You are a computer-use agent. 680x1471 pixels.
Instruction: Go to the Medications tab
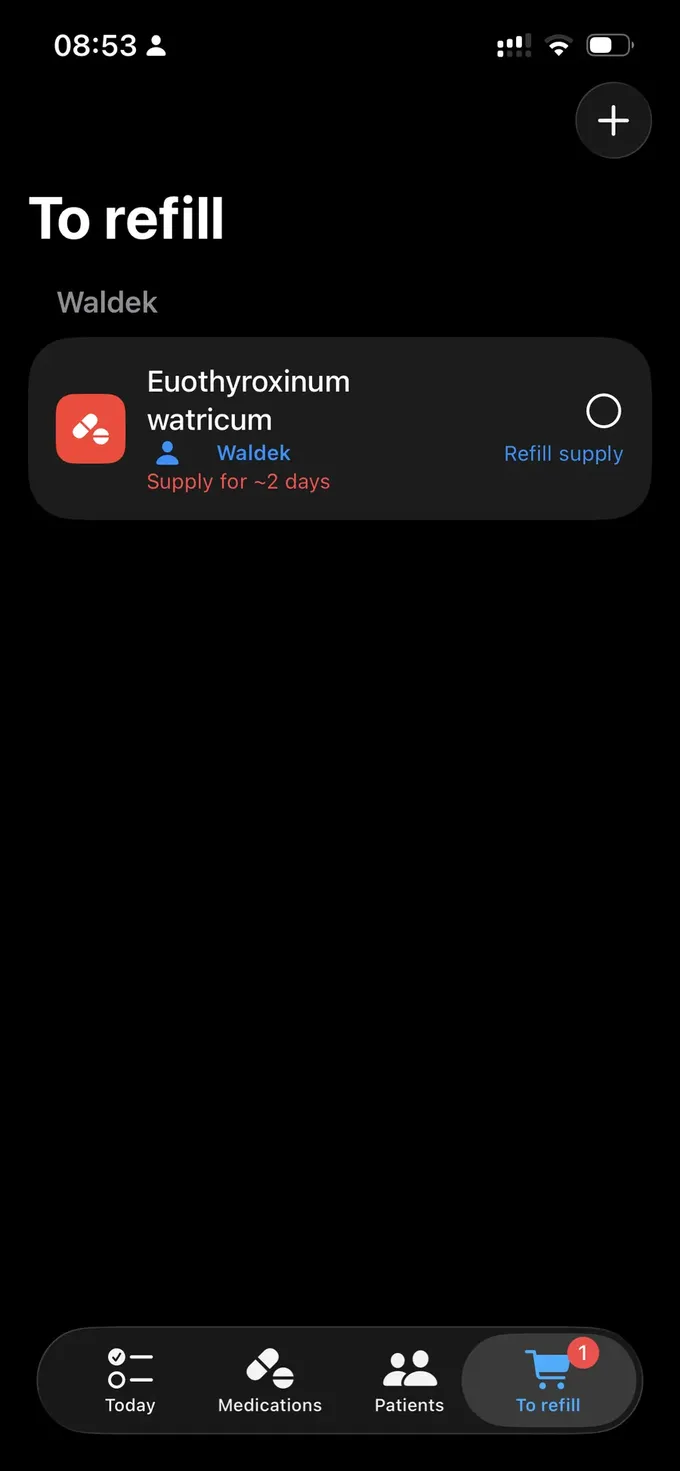click(270, 1381)
